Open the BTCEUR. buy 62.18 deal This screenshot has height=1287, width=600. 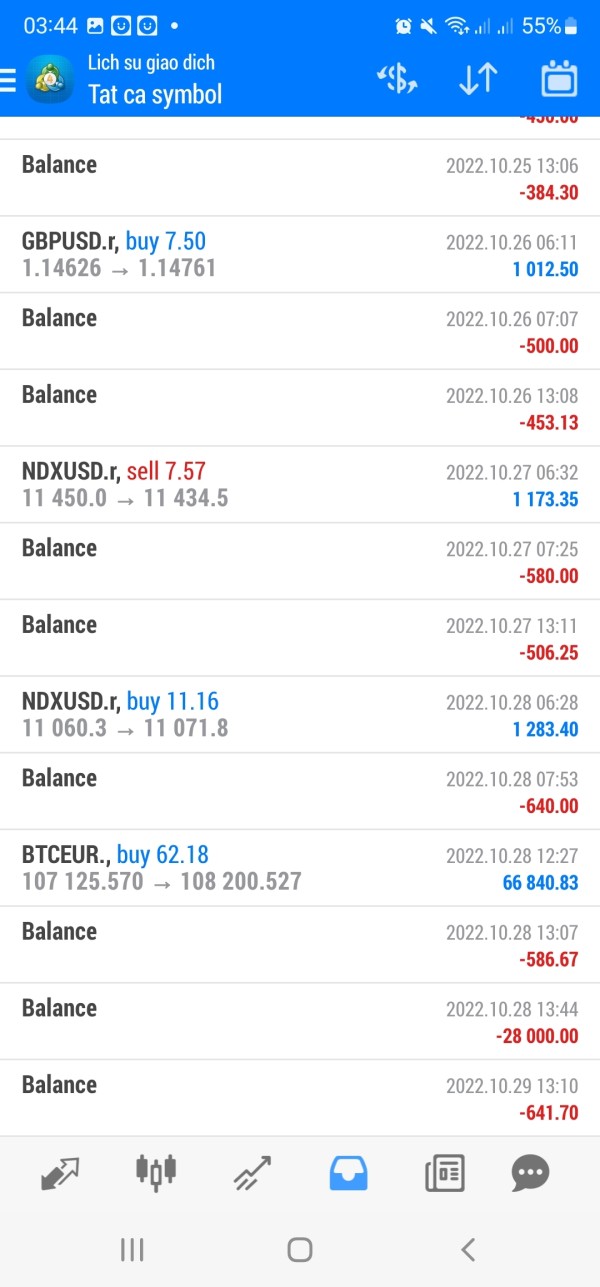[300, 868]
